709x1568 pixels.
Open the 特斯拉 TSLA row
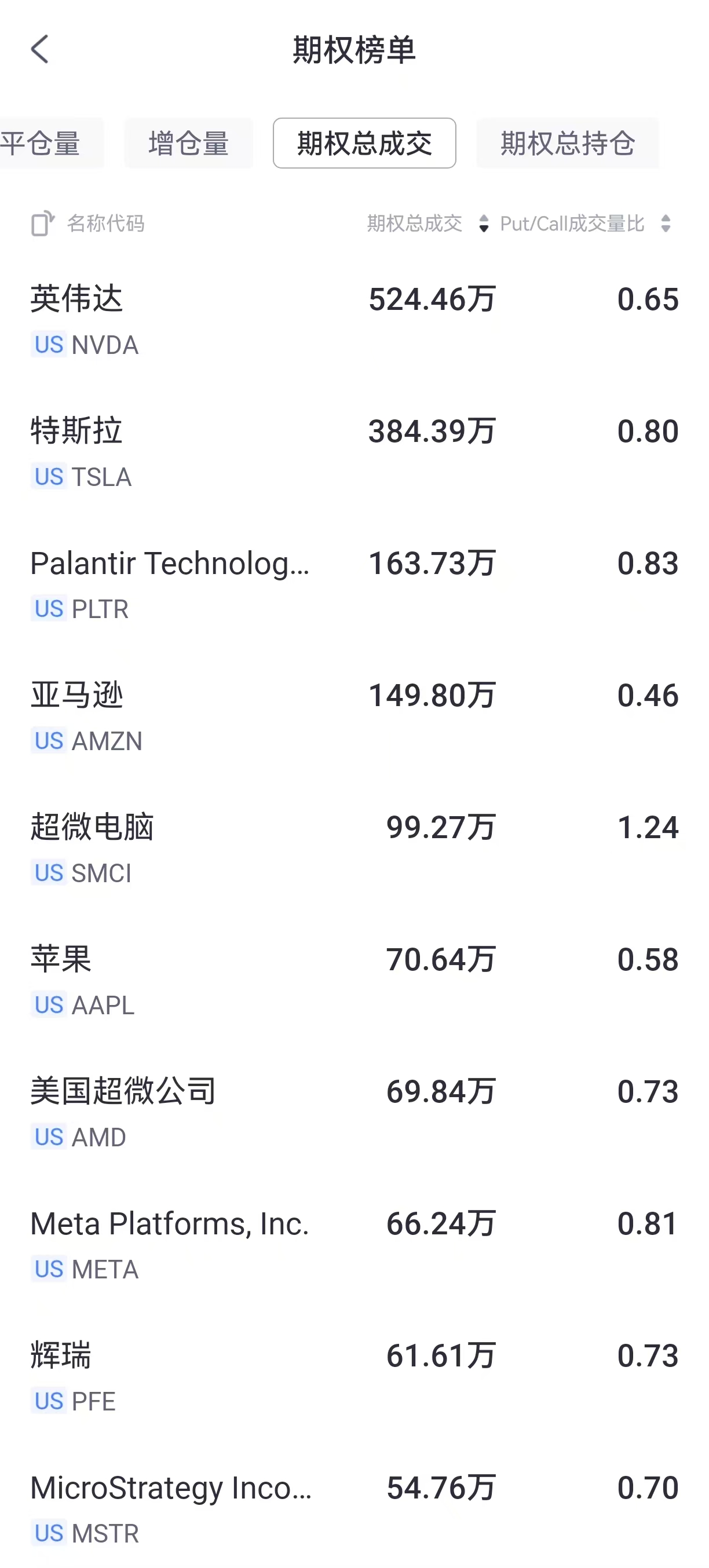pyautogui.click(x=354, y=452)
